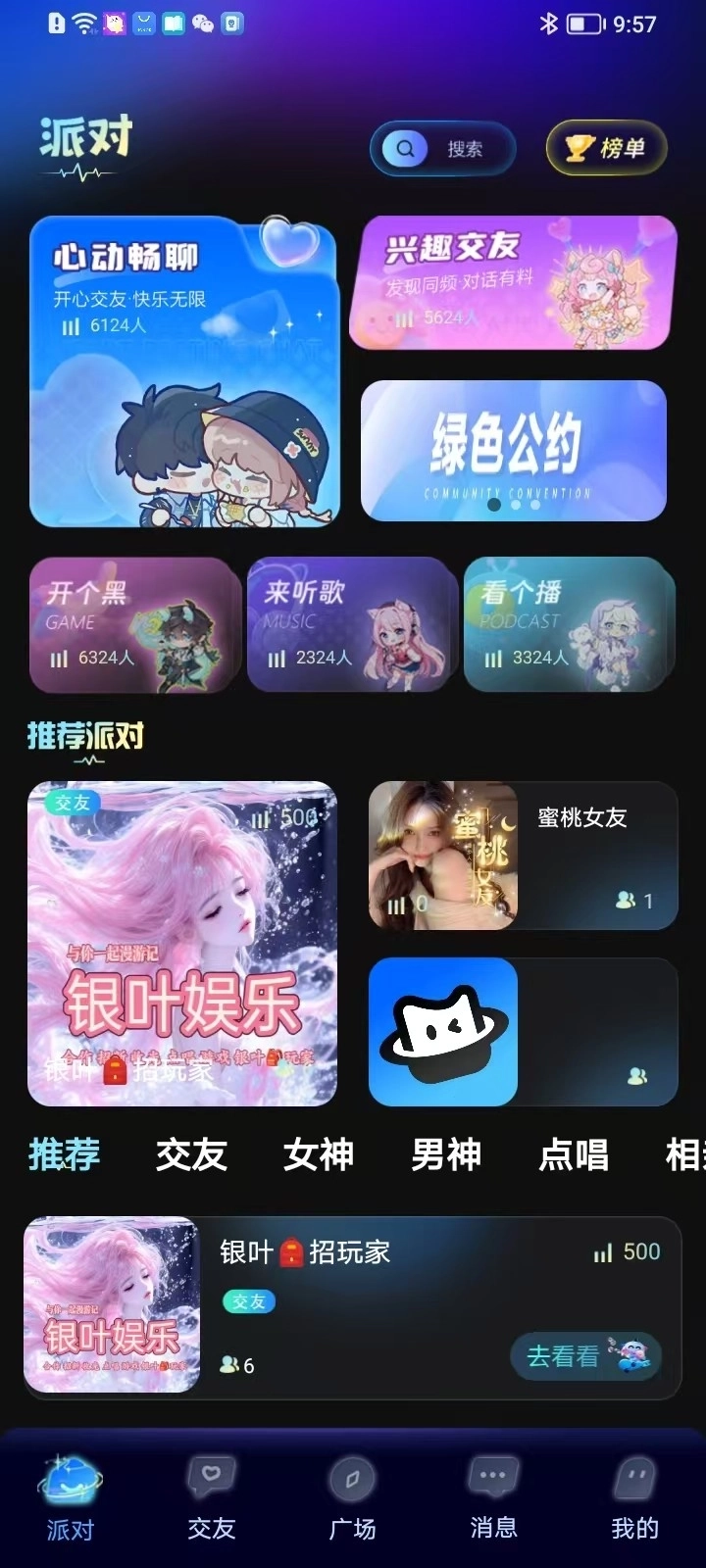This screenshot has height=1568, width=706.
Task: Open the 心动畅聊 card
Action: [184, 372]
